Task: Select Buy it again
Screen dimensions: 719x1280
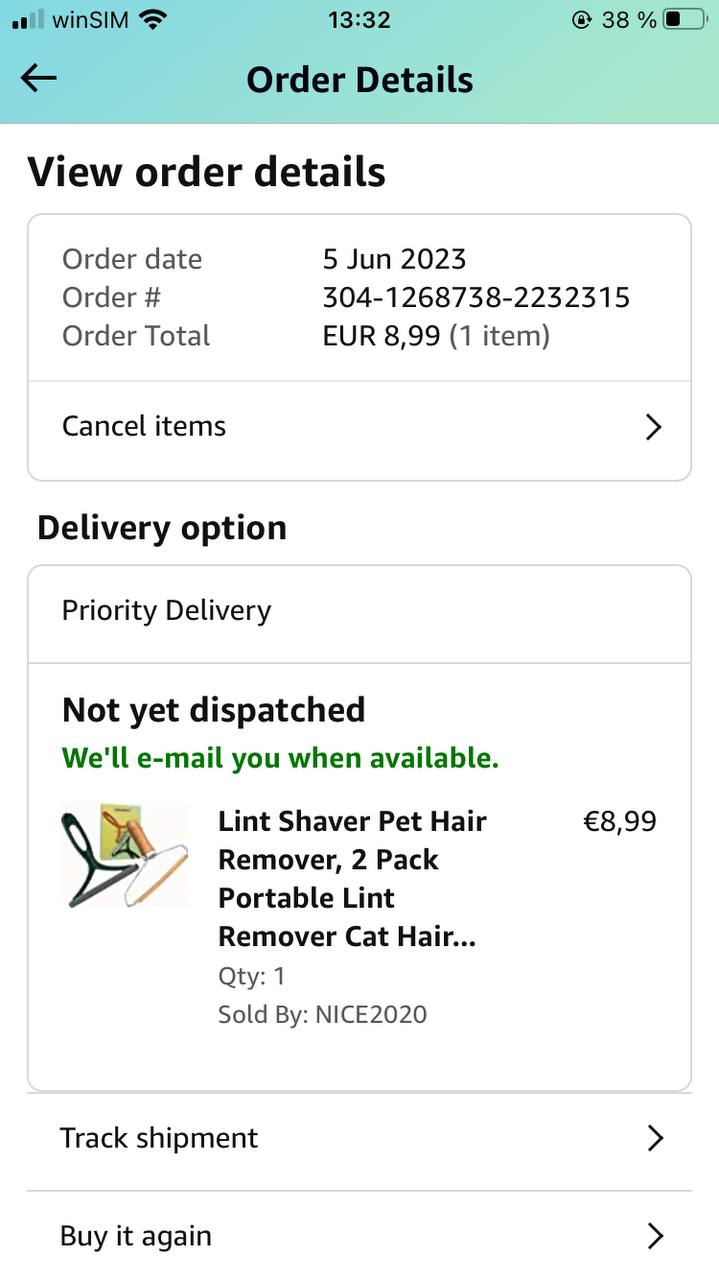Action: coord(359,1236)
